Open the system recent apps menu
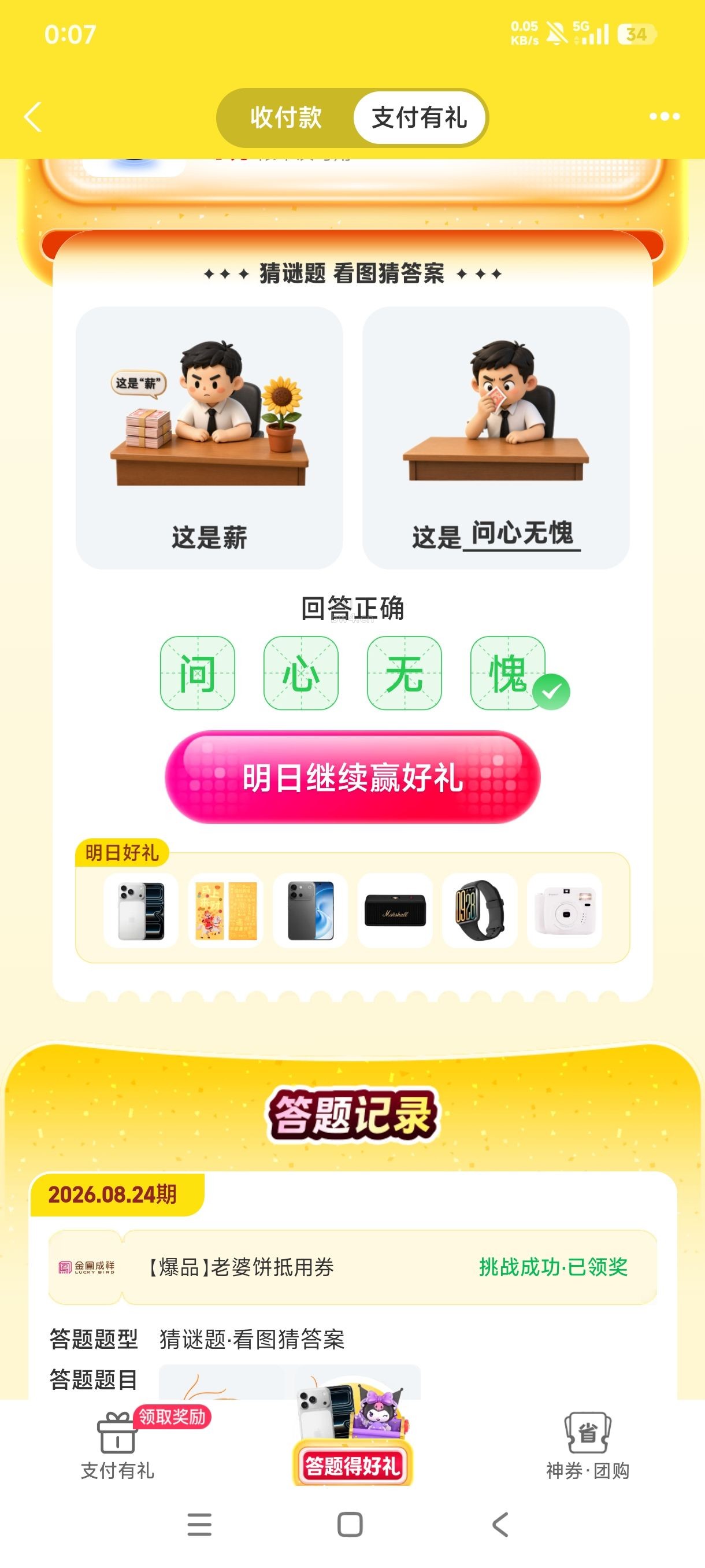 click(x=199, y=1525)
